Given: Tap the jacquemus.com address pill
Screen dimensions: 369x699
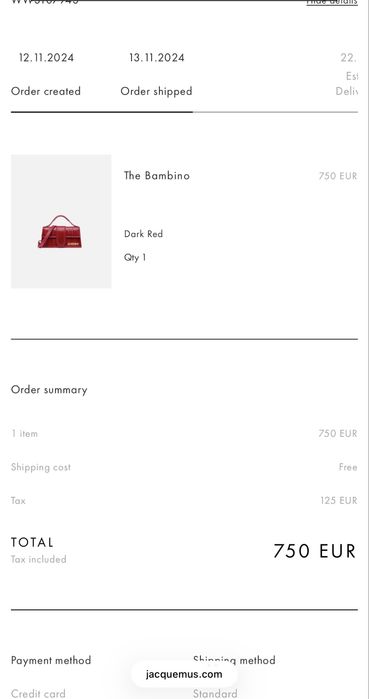Looking at the screenshot, I should point(184,674).
